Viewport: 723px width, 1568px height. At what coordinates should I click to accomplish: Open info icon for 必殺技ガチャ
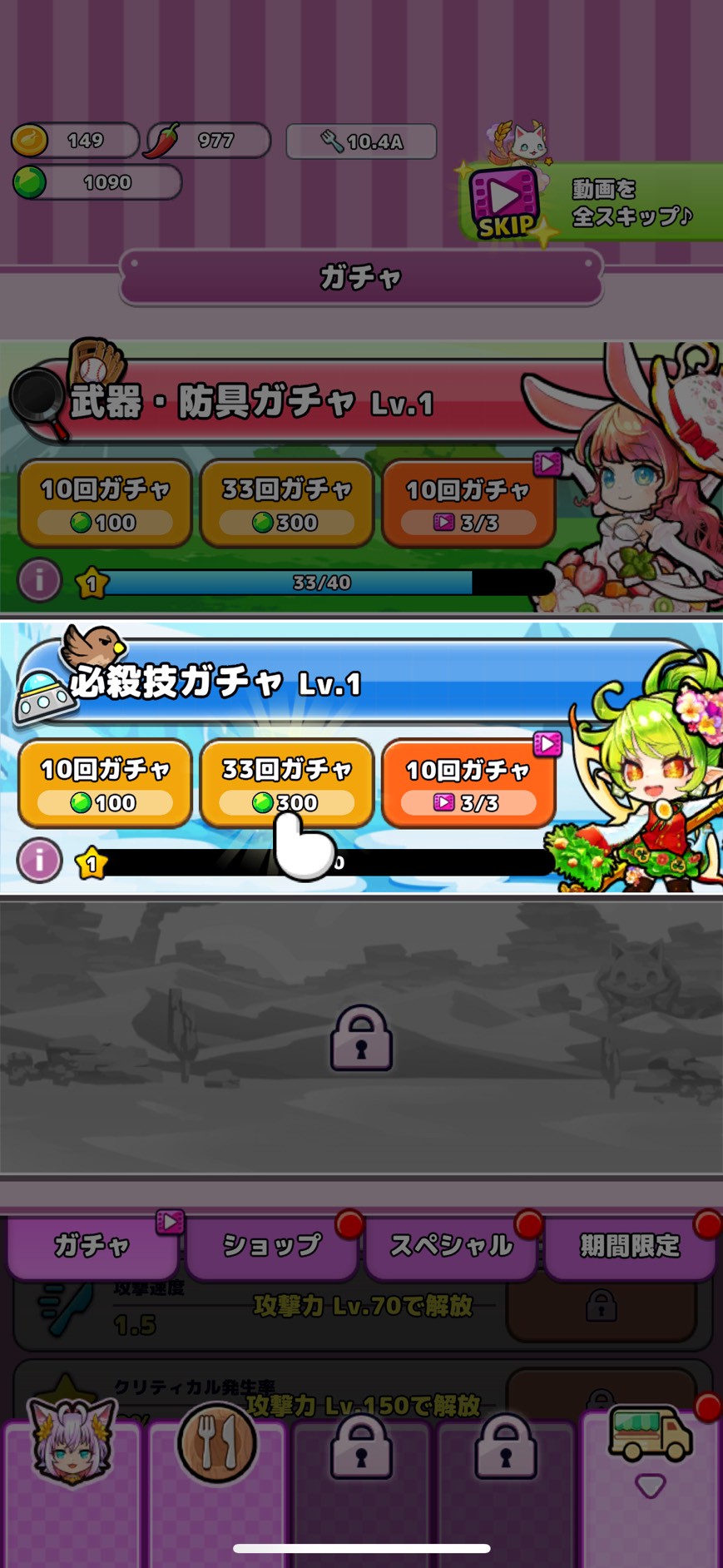click(x=39, y=860)
